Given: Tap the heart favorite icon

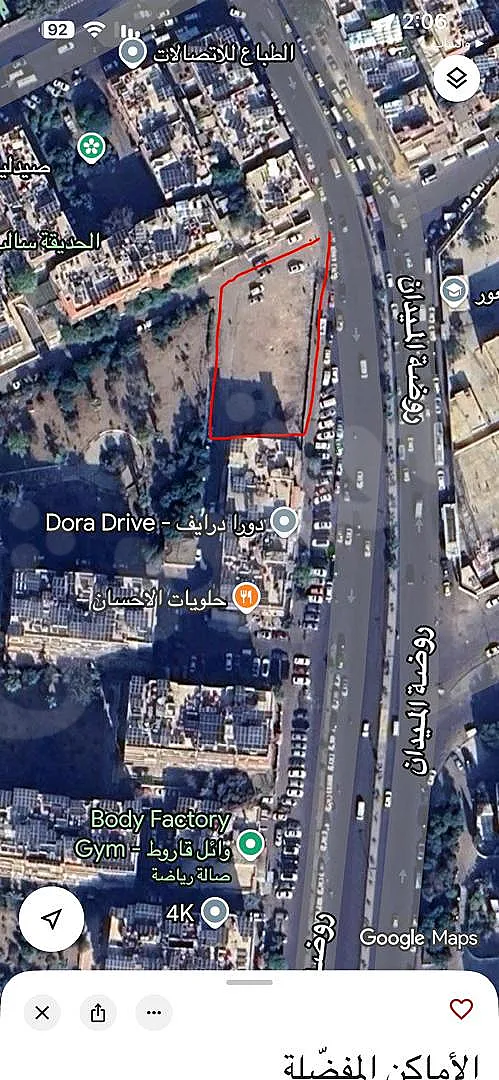Looking at the screenshot, I should (461, 1009).
